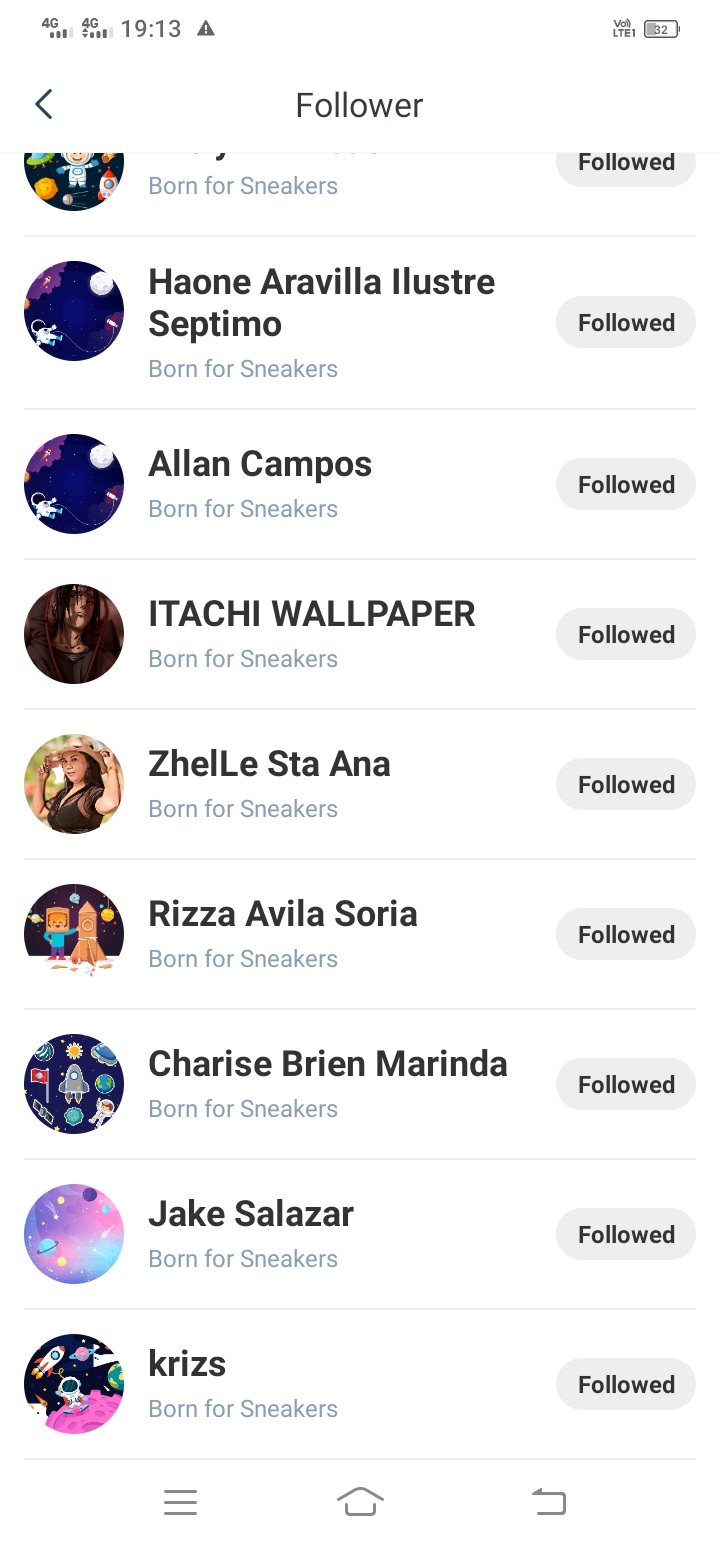Open krizs's profile
The width and height of the screenshot is (720, 1544).
(187, 1365)
